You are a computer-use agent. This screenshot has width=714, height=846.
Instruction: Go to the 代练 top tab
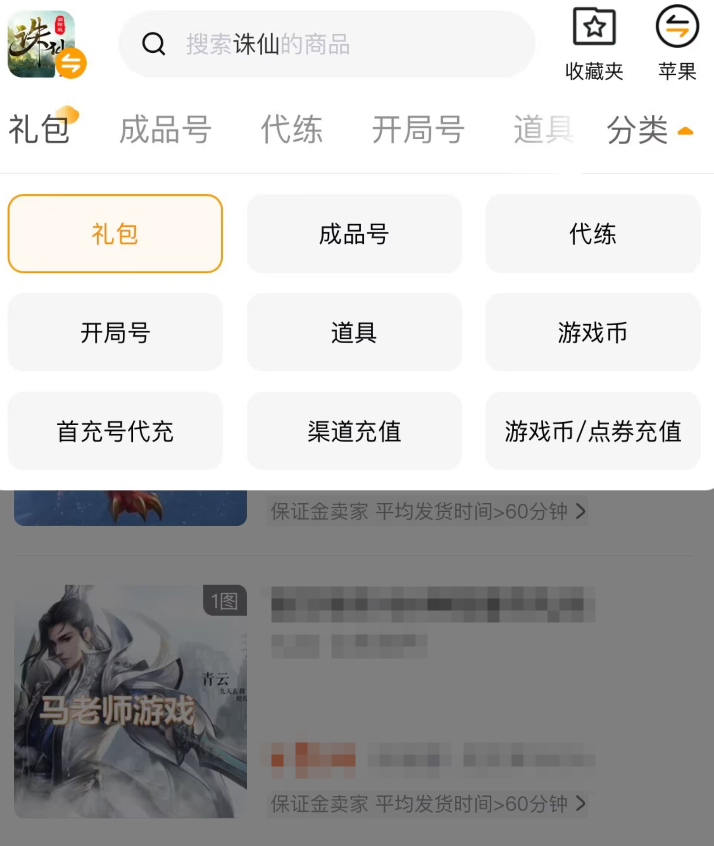pyautogui.click(x=292, y=129)
